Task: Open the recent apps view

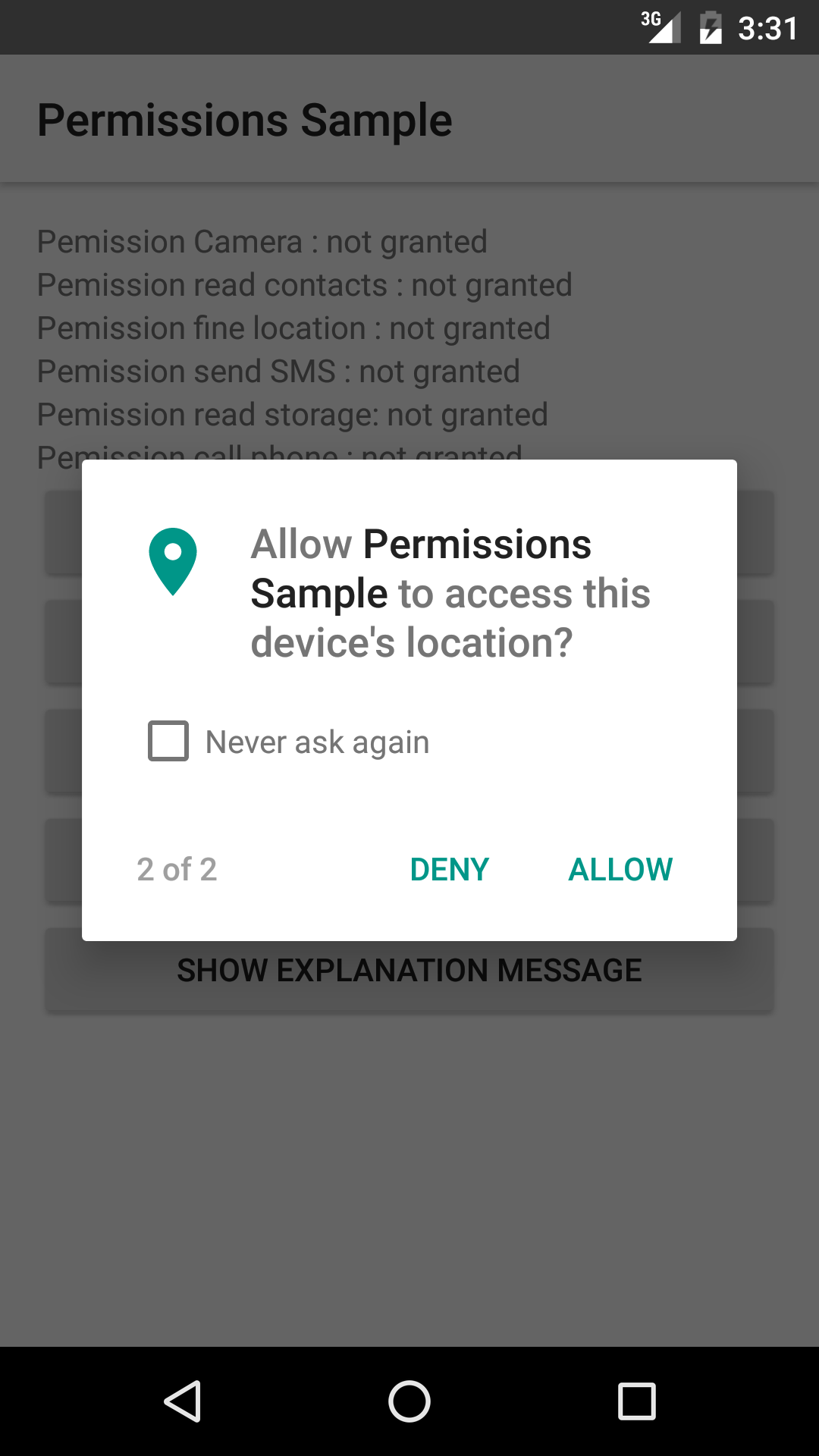Action: tap(637, 1401)
